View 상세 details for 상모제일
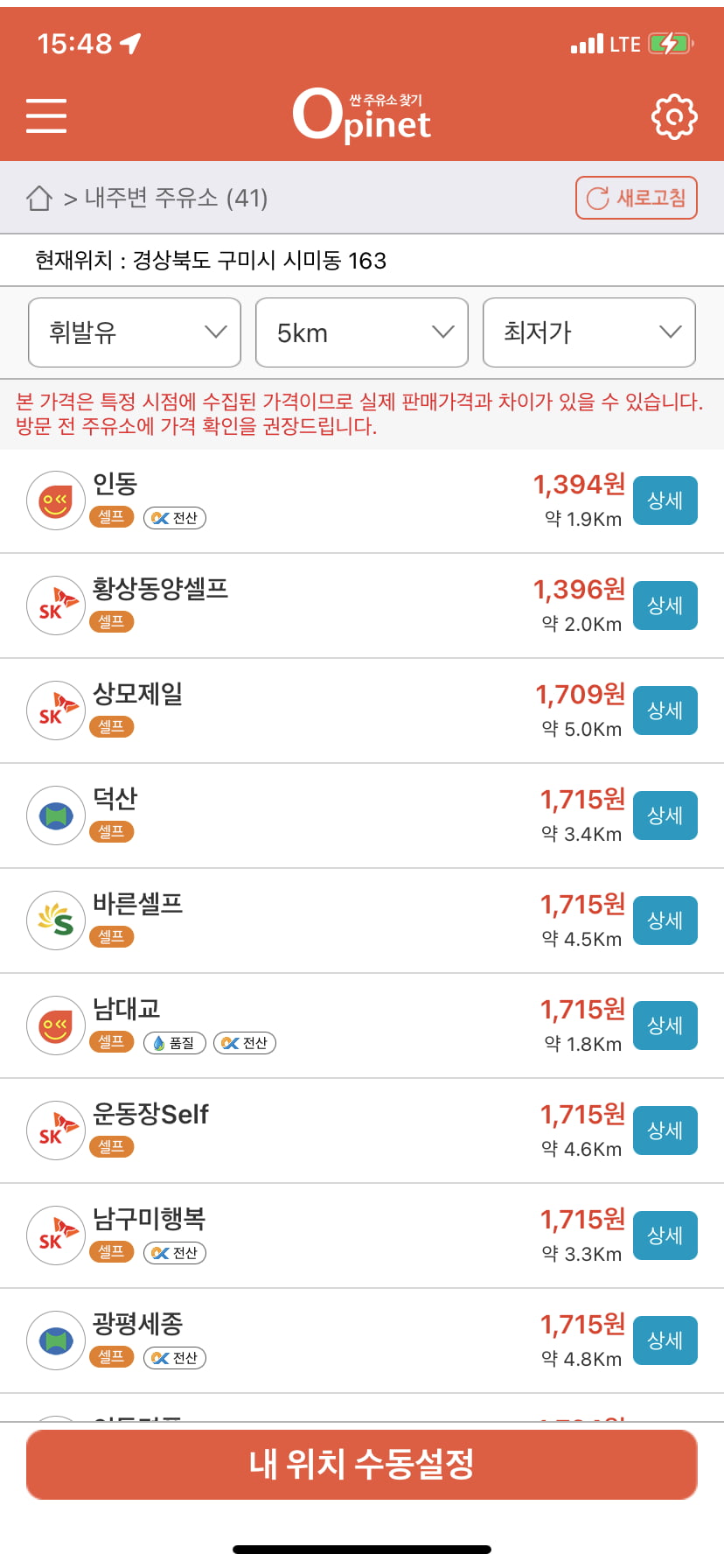 (x=665, y=710)
